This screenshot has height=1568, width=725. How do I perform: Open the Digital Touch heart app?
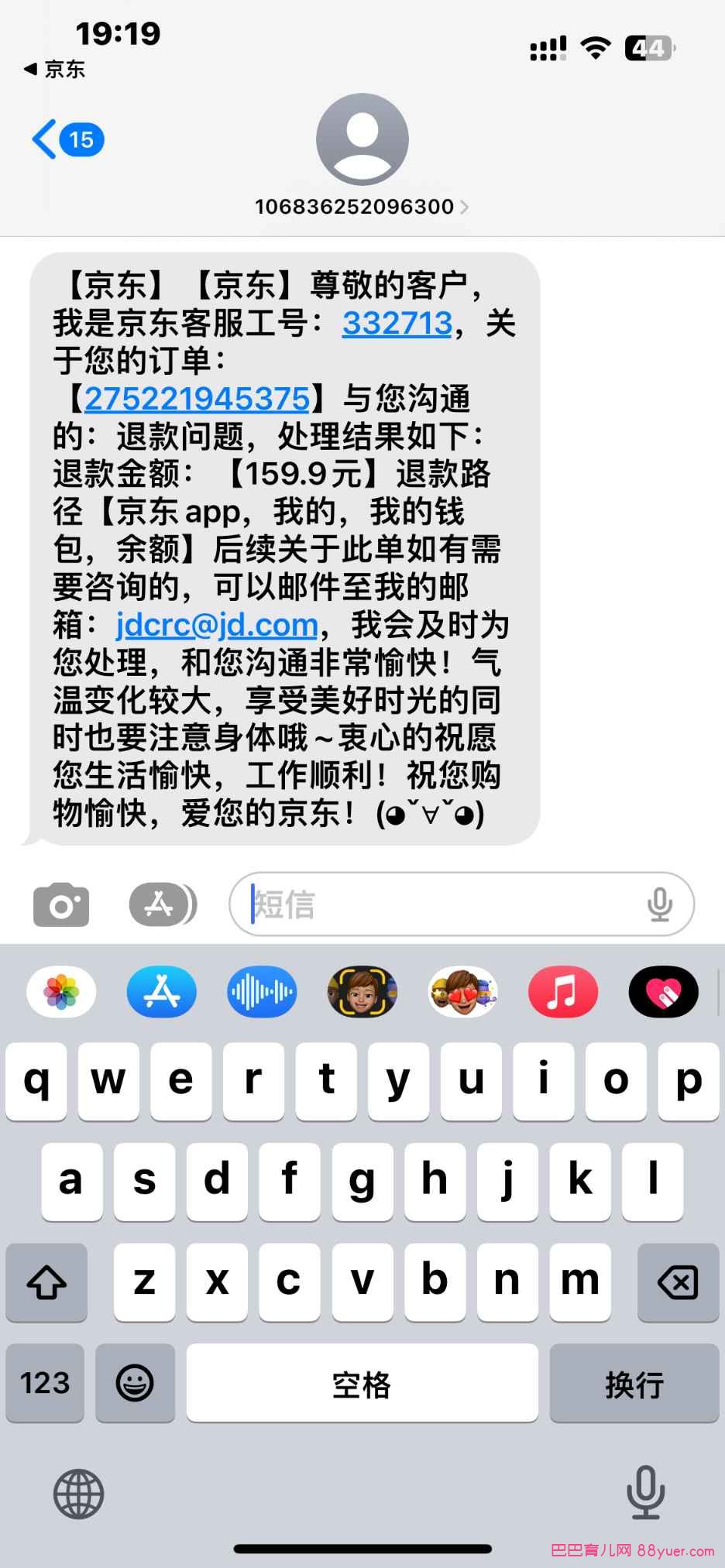coord(663,992)
